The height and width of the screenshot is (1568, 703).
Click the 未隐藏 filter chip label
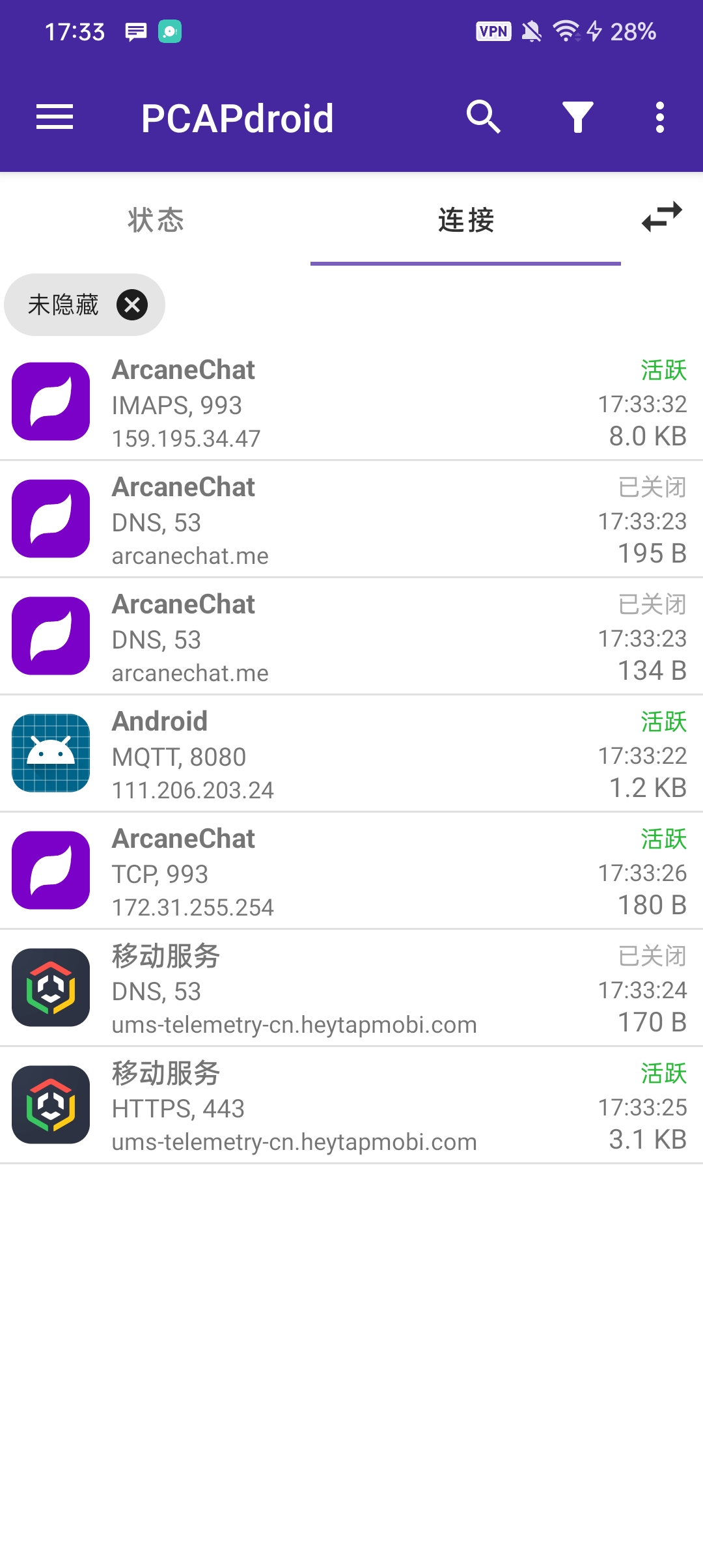64,304
